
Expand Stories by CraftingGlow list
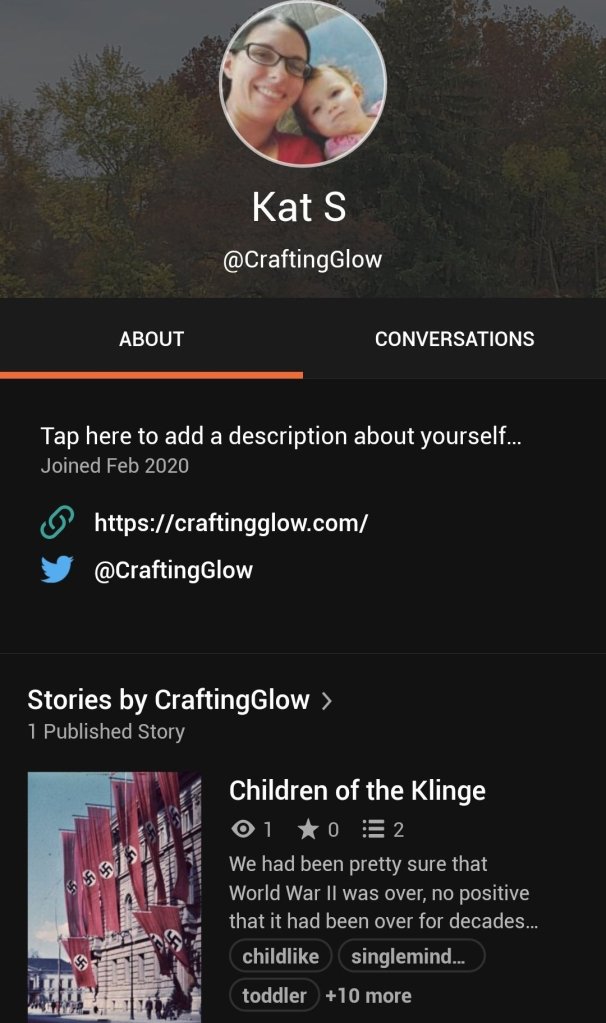click(x=180, y=700)
